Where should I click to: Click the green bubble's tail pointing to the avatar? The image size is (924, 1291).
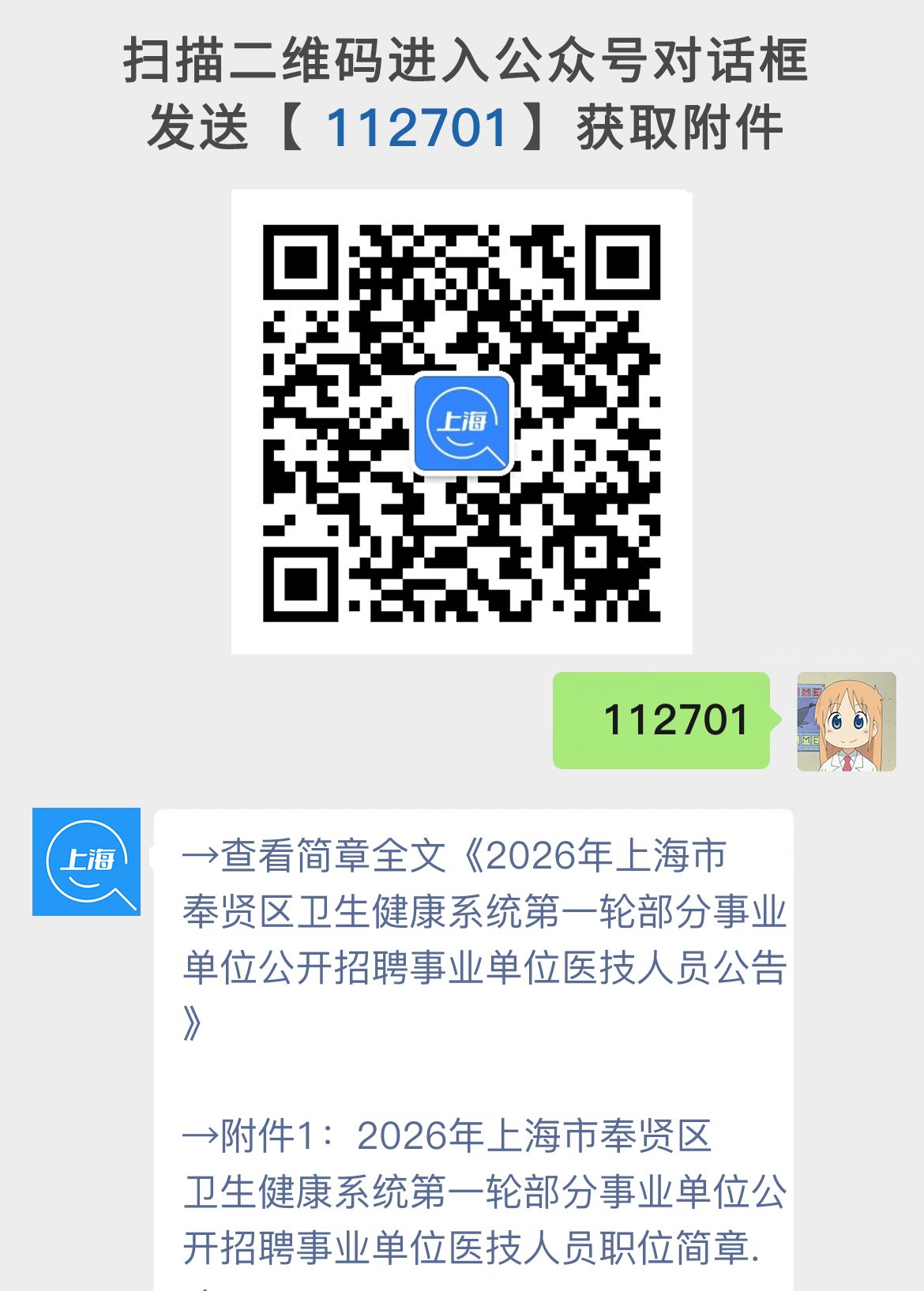click(772, 721)
